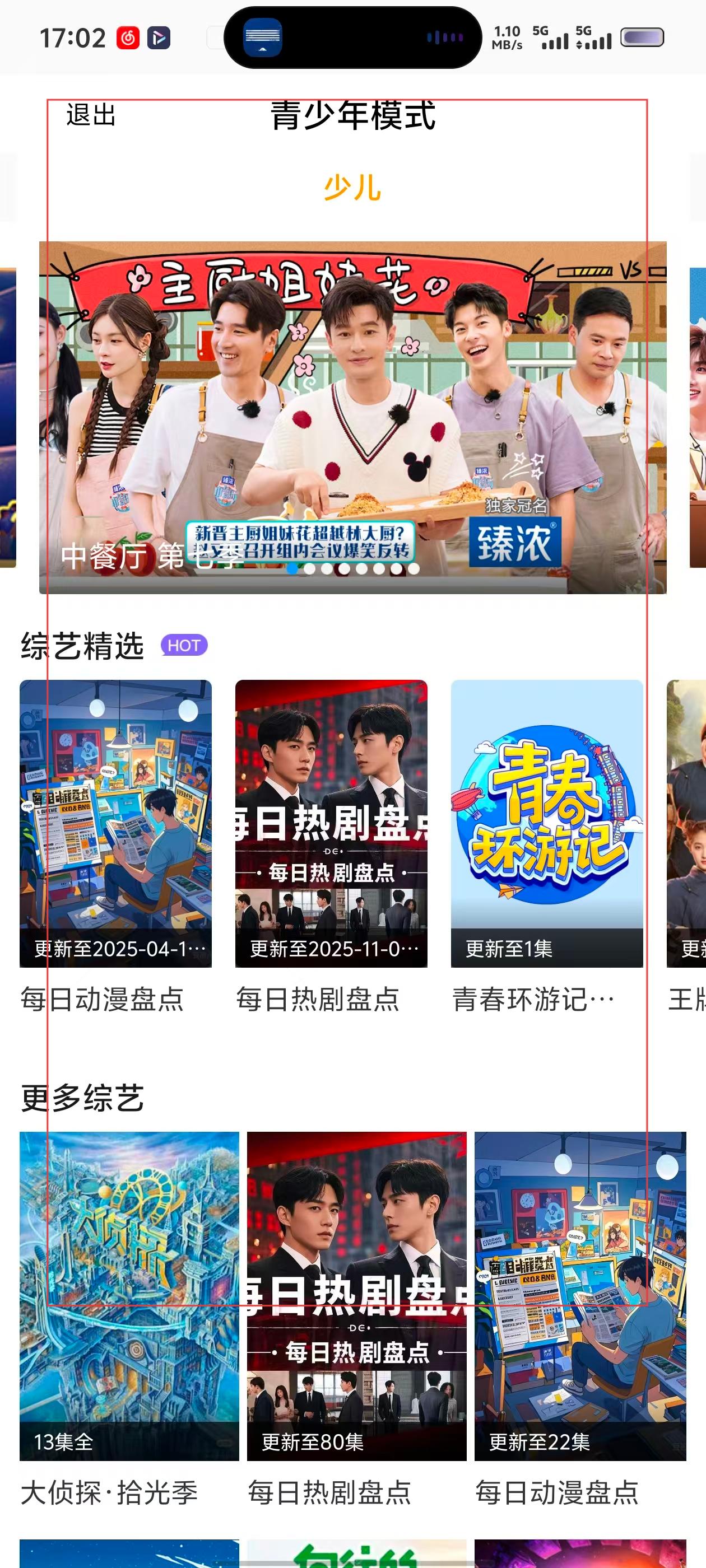
Task: Open the 中餐厅 第七季 banner
Action: tap(352, 417)
